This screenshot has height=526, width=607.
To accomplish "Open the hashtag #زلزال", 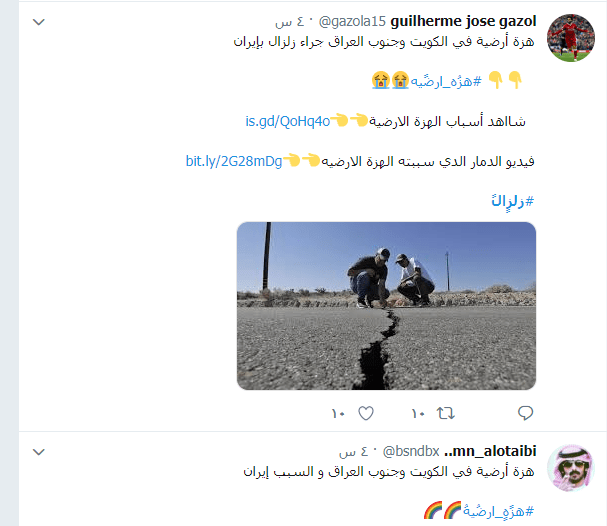I will pyautogui.click(x=513, y=200).
